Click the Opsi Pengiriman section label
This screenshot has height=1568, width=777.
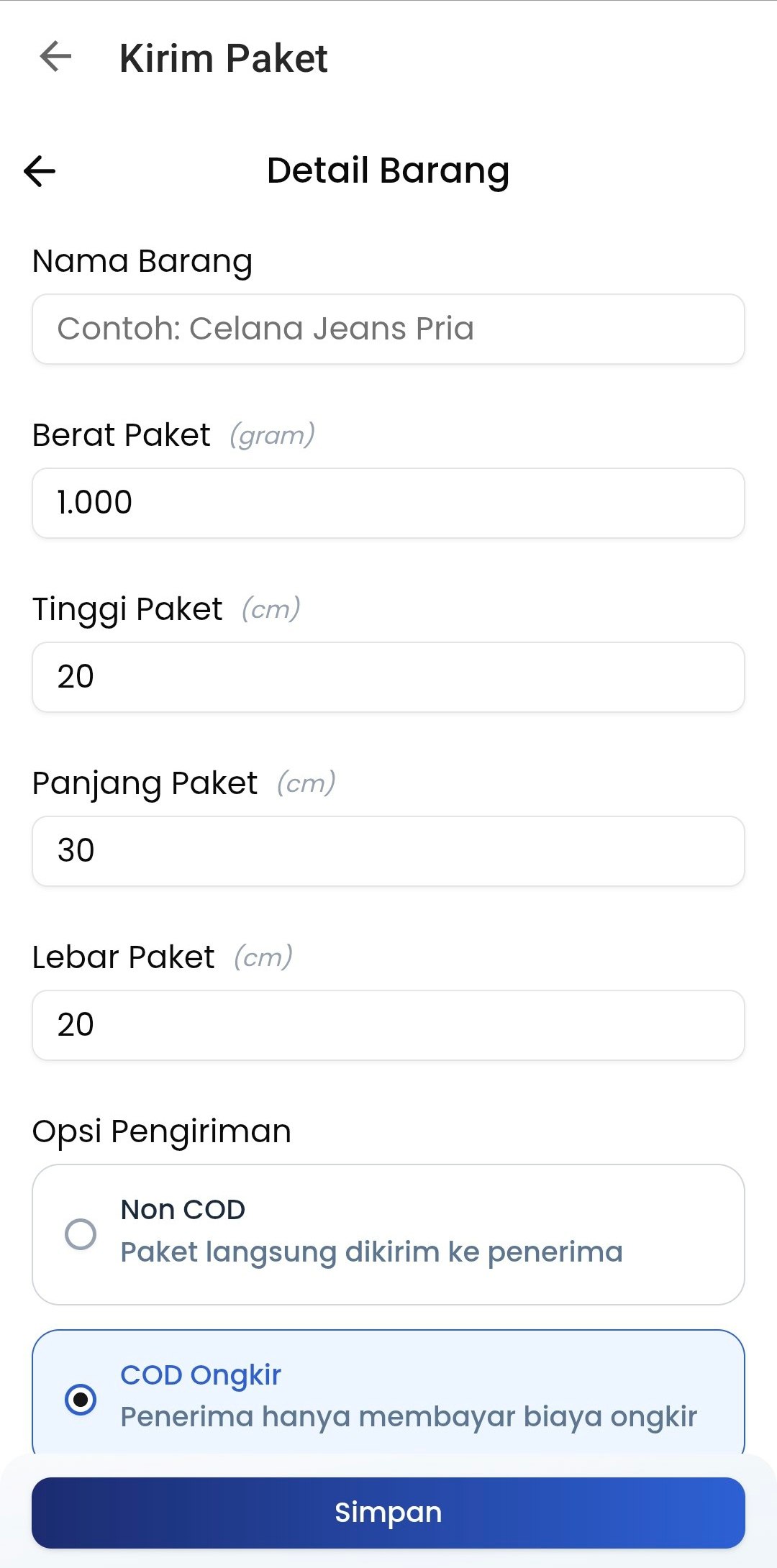click(x=163, y=1129)
